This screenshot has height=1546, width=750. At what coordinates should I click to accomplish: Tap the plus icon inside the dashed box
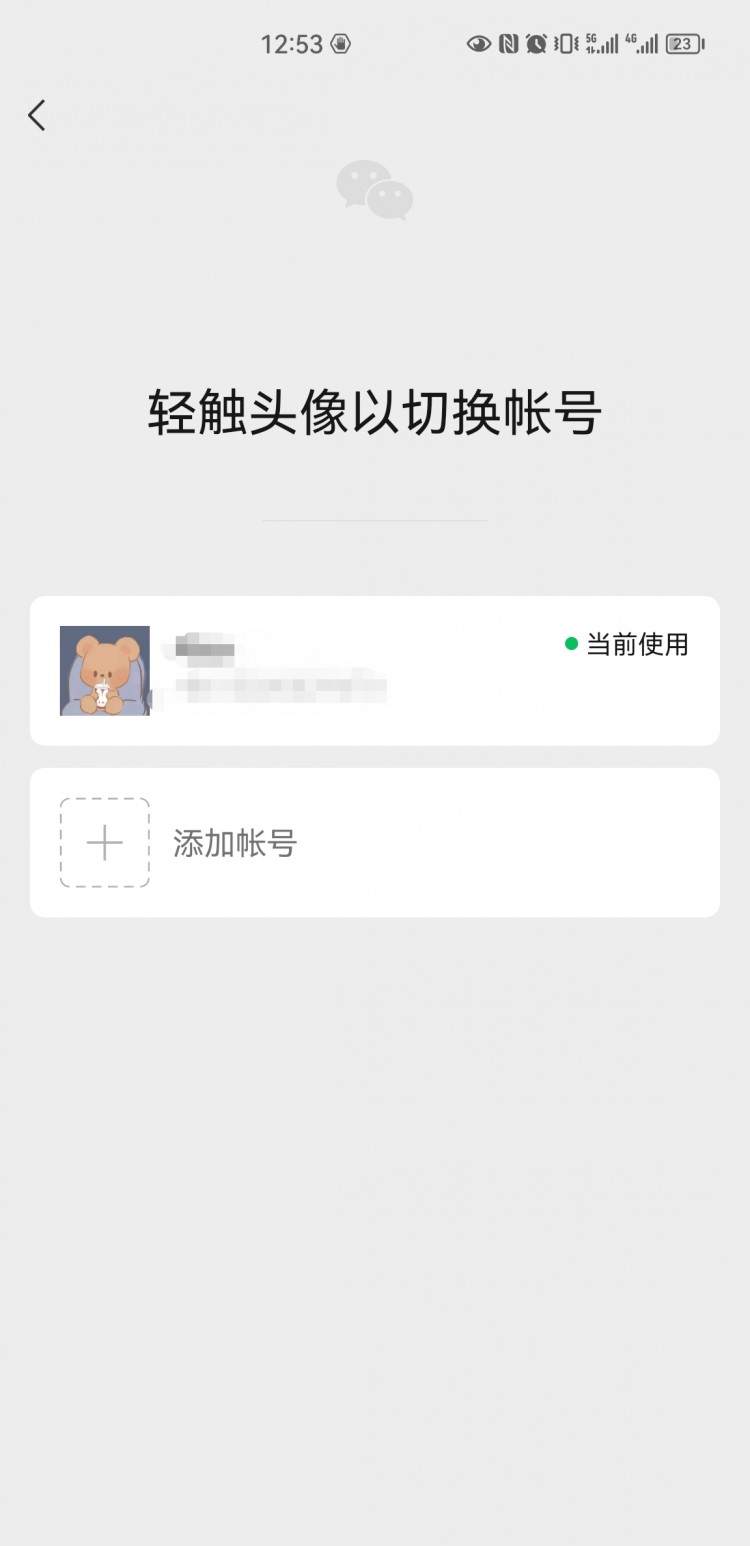(x=104, y=842)
